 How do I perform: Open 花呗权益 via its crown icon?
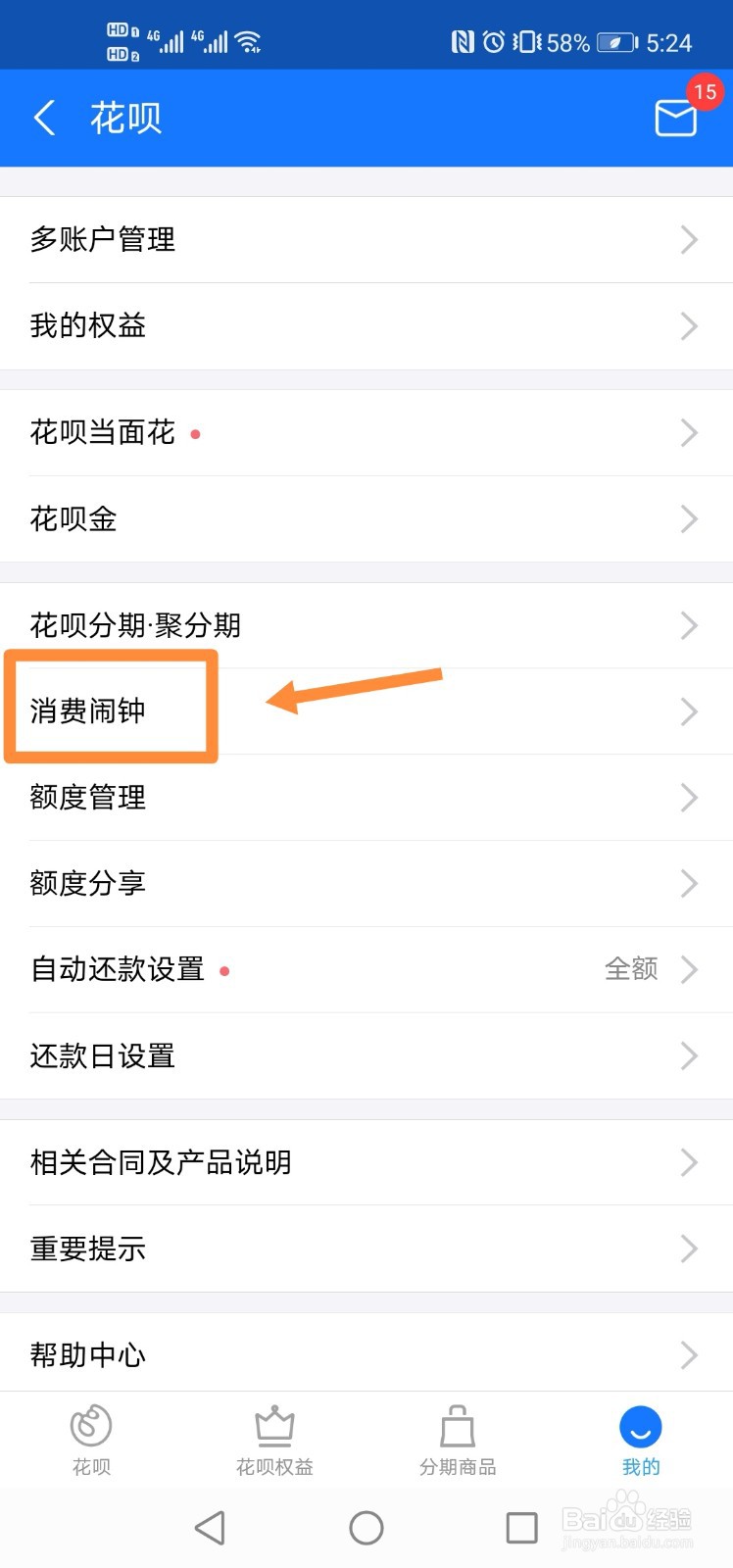pyautogui.click(x=274, y=1428)
